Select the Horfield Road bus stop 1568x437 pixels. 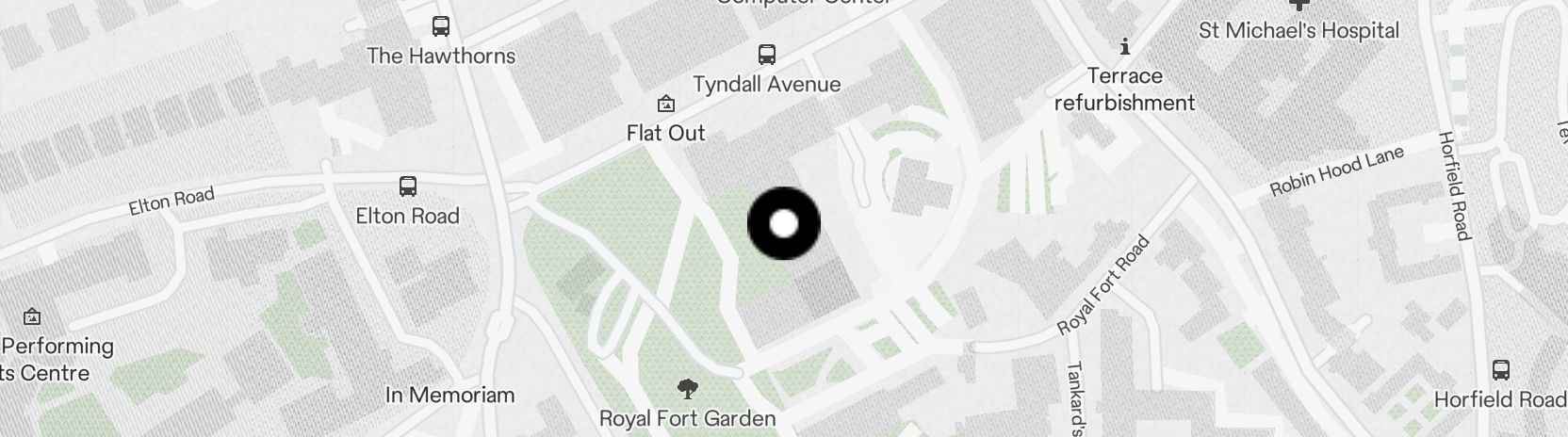click(1501, 370)
